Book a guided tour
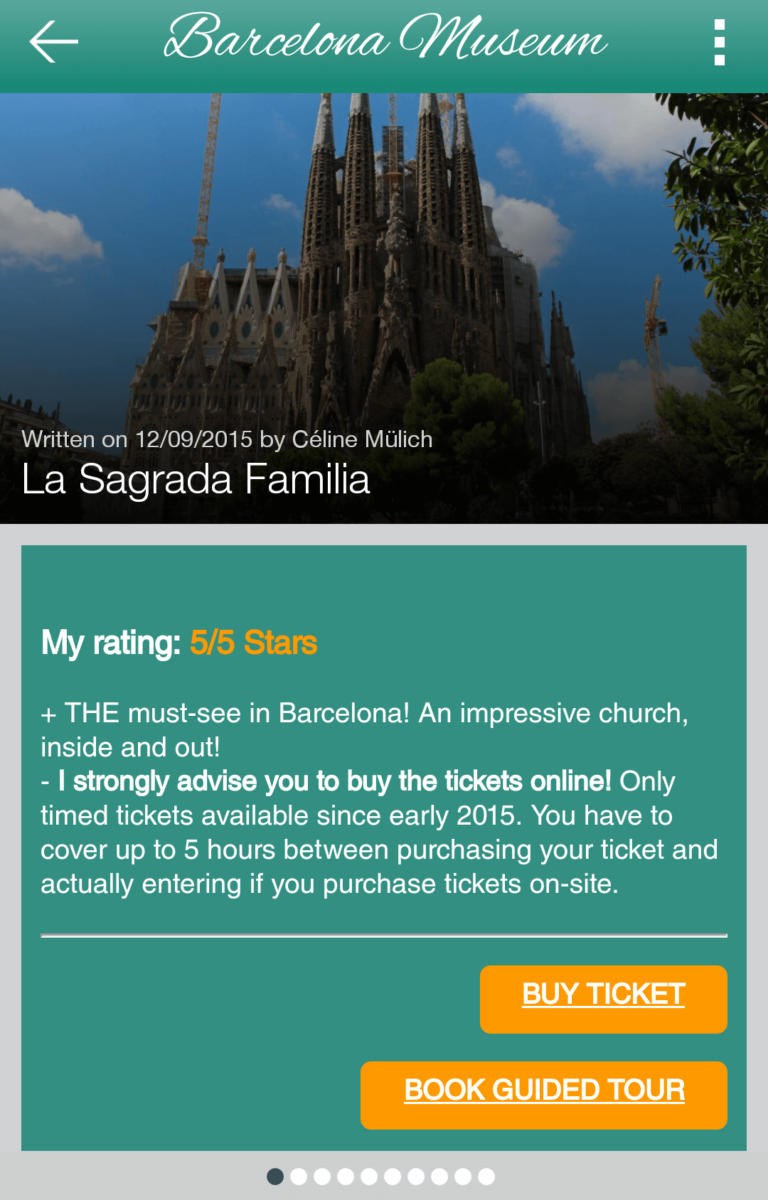Image resolution: width=768 pixels, height=1200 pixels. coord(544,1094)
